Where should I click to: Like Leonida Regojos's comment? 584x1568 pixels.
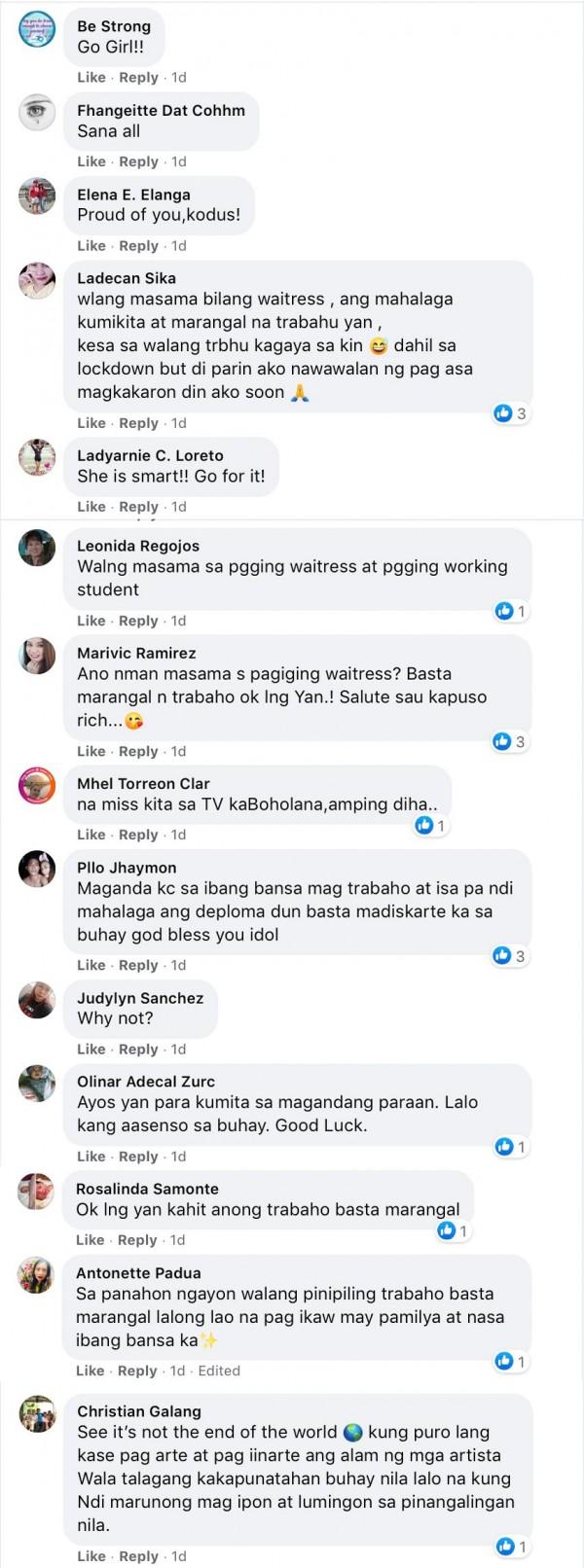[x=91, y=621]
